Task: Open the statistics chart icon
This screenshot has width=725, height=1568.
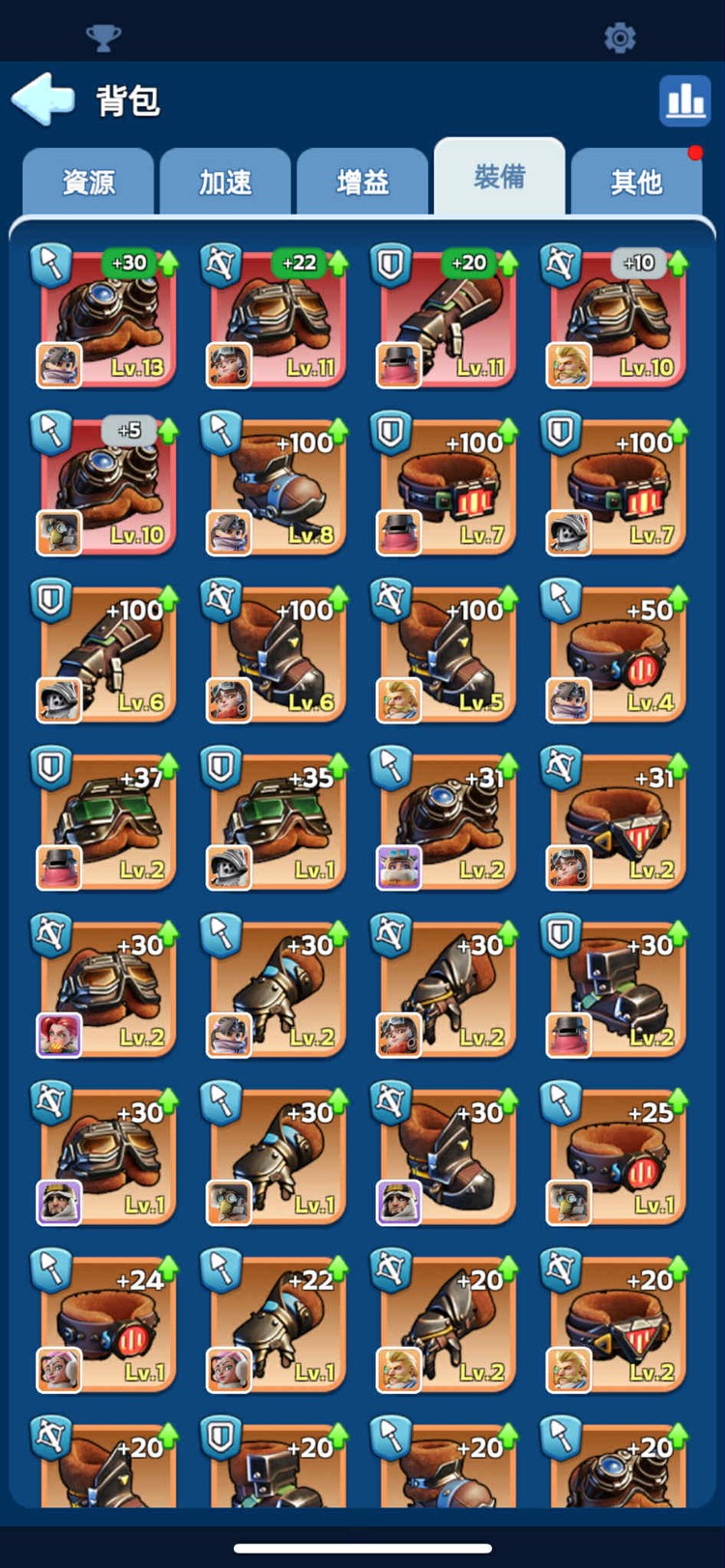Action: [684, 100]
